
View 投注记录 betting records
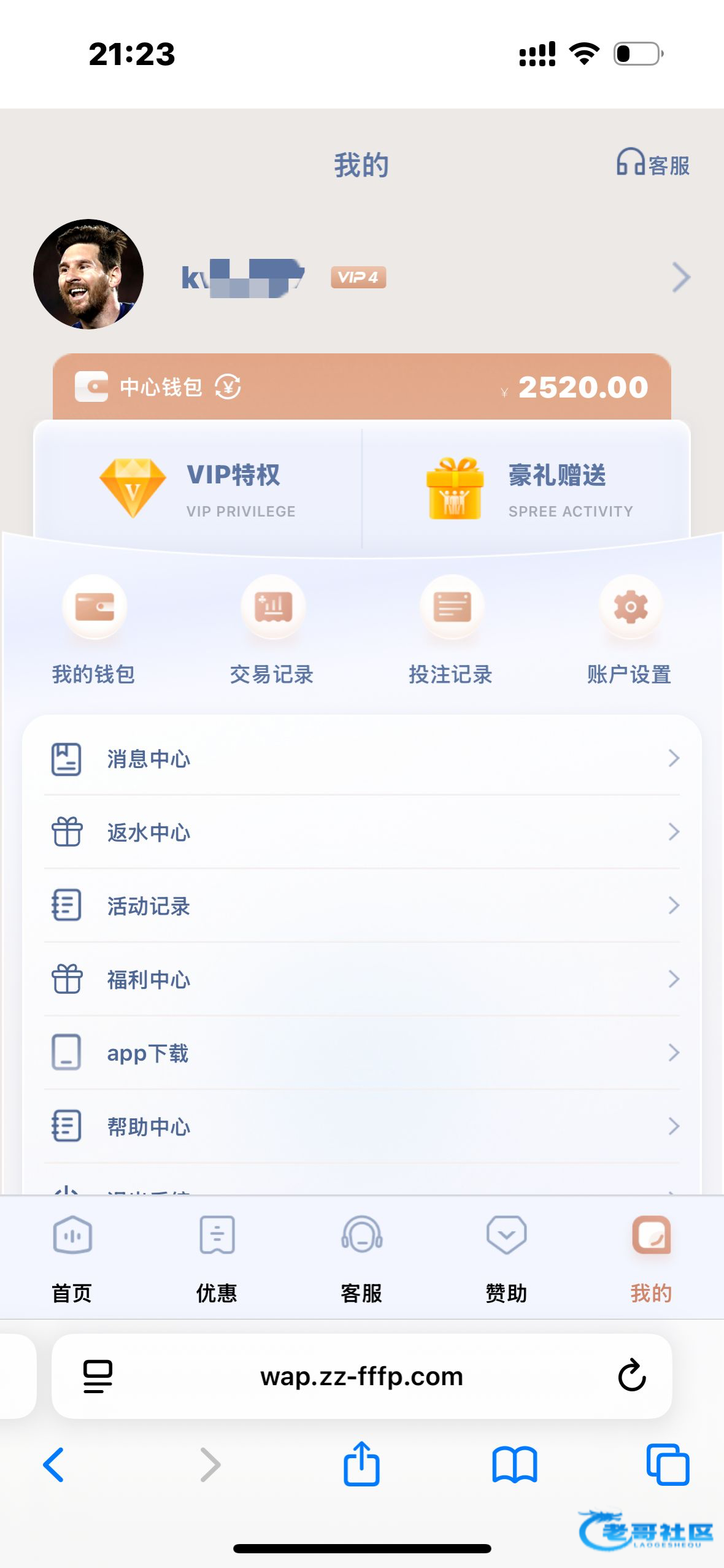(452, 629)
